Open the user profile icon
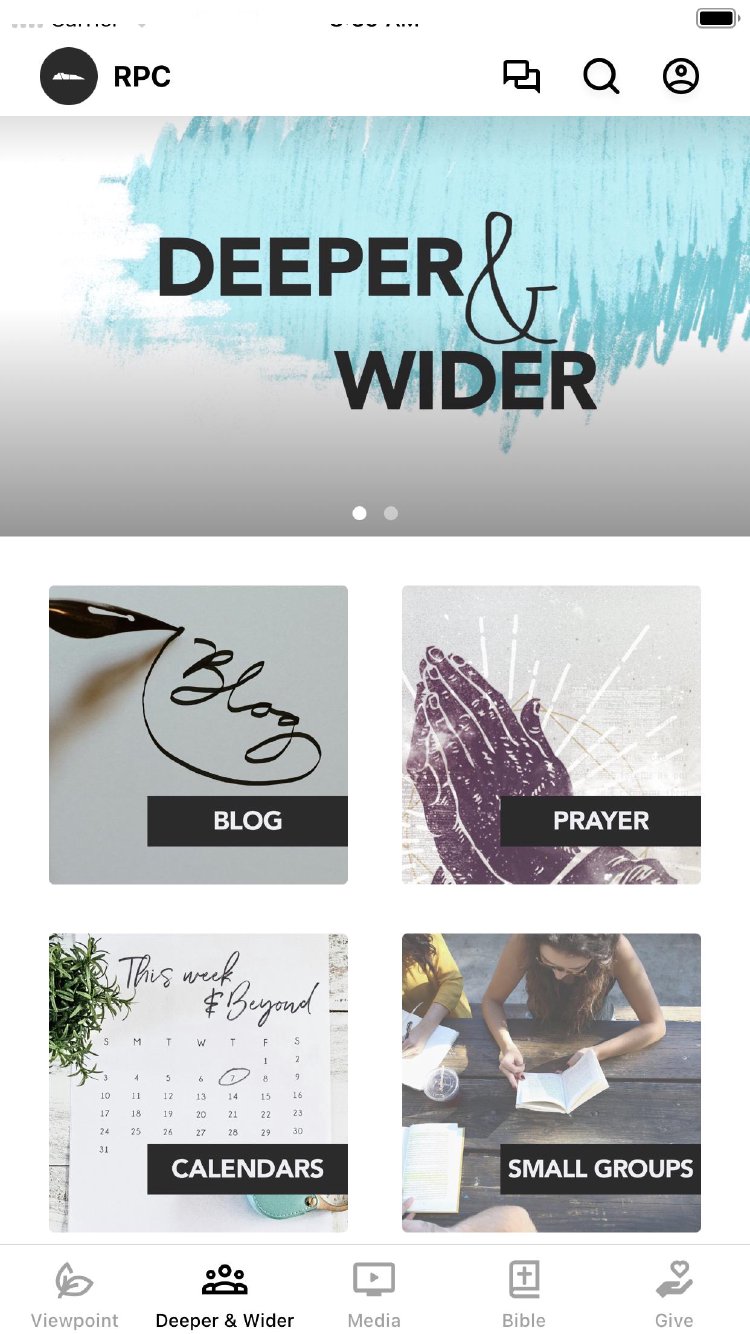 681,77
